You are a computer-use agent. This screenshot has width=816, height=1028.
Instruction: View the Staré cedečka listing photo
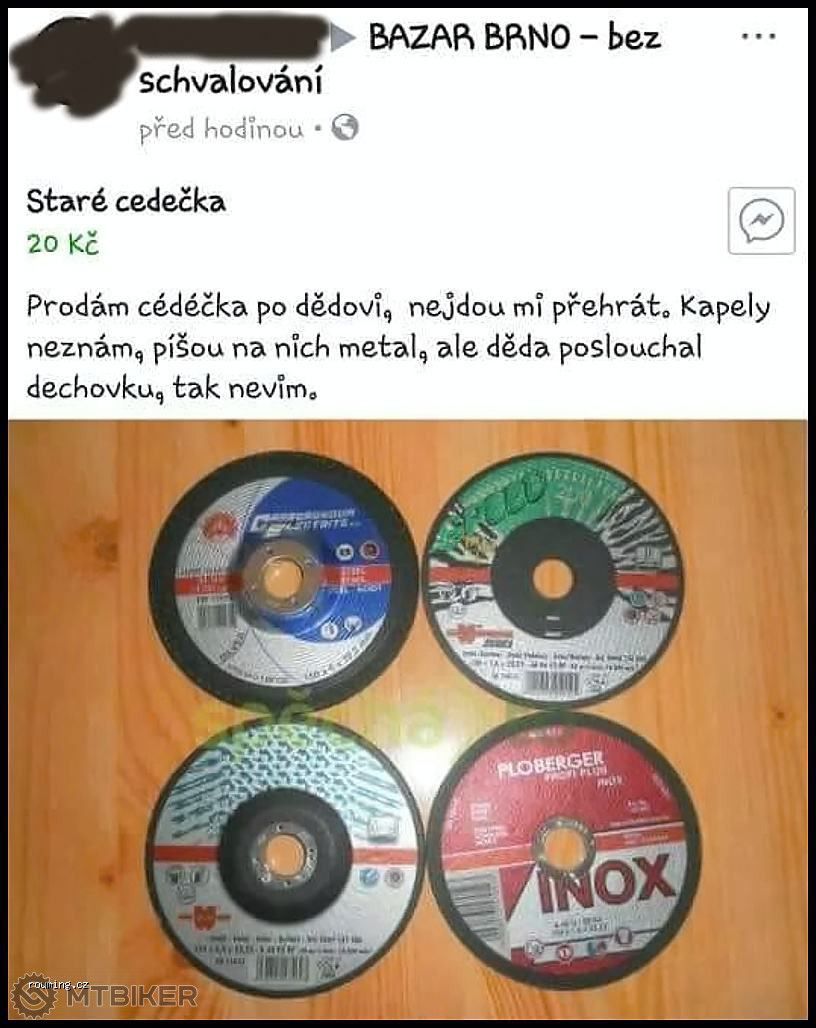pyautogui.click(x=408, y=718)
